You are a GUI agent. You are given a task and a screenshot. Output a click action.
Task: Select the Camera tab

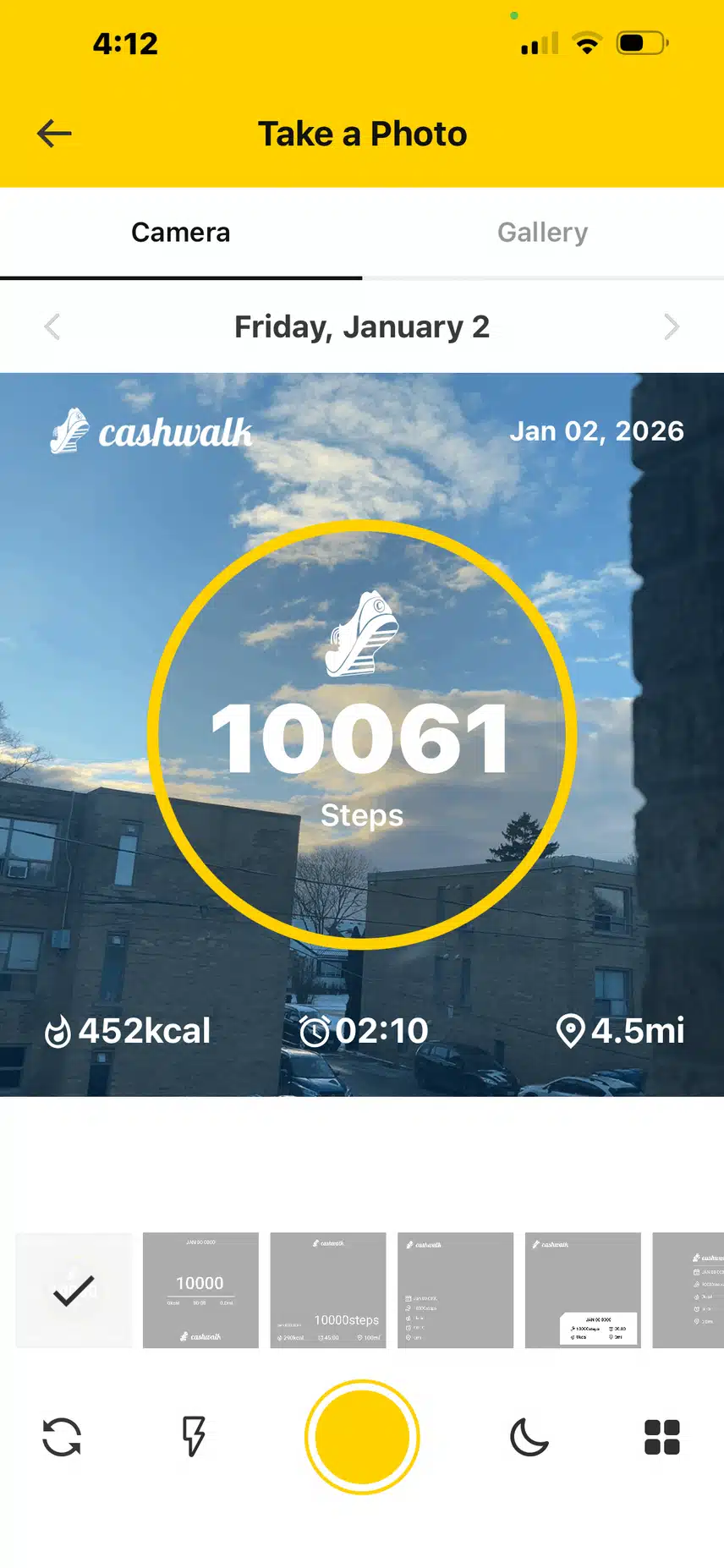click(x=180, y=233)
